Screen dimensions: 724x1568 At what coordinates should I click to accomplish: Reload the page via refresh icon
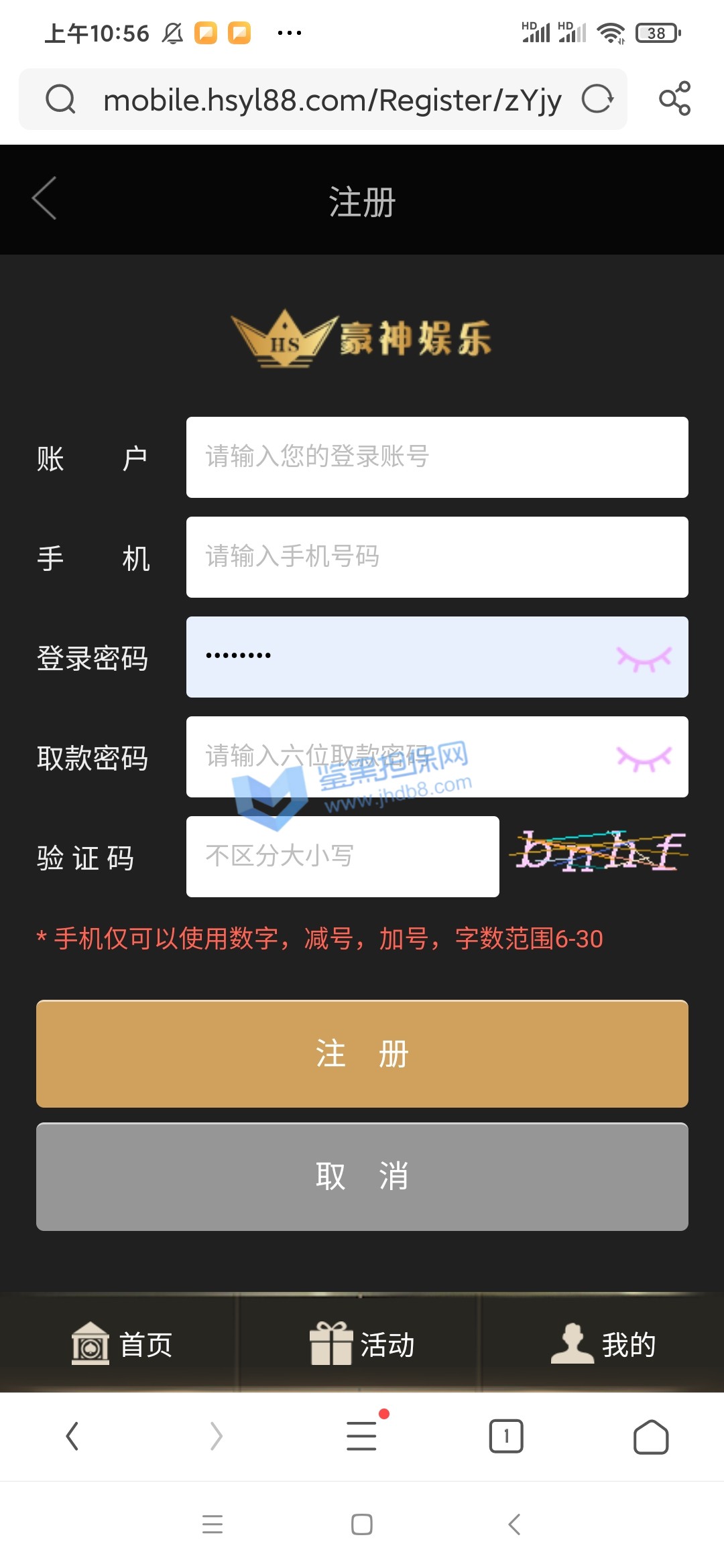coord(597,100)
